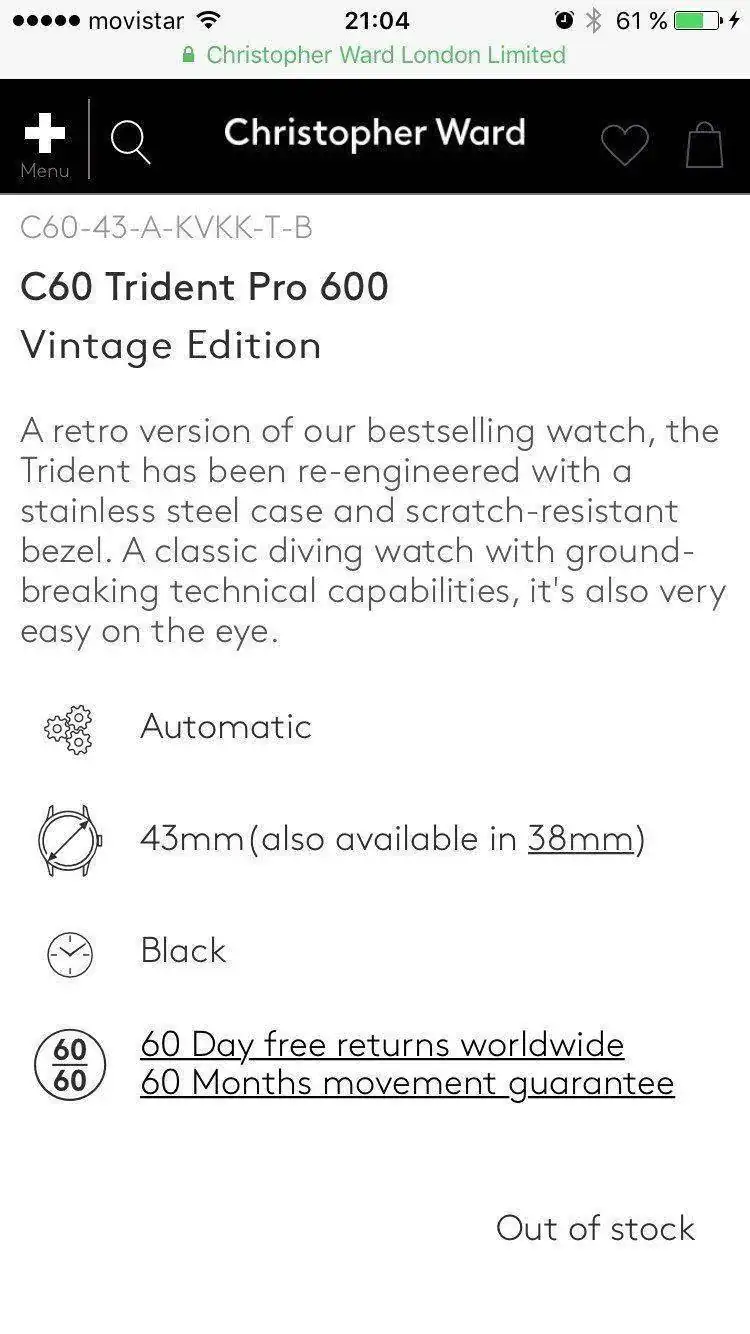750x1334 pixels.
Task: Go to Christopher Ward home logo
Action: click(x=374, y=133)
